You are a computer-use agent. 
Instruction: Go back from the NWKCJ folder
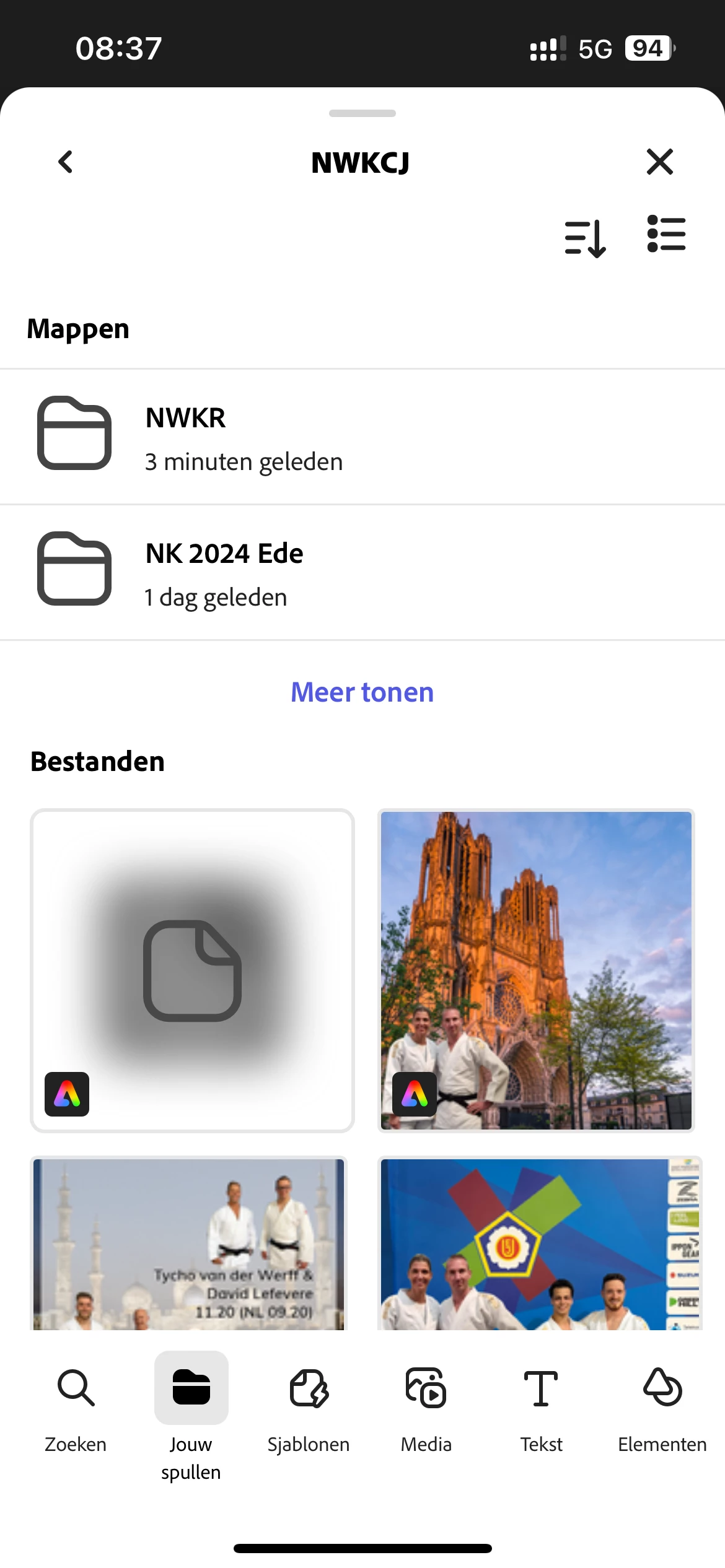pos(66,162)
